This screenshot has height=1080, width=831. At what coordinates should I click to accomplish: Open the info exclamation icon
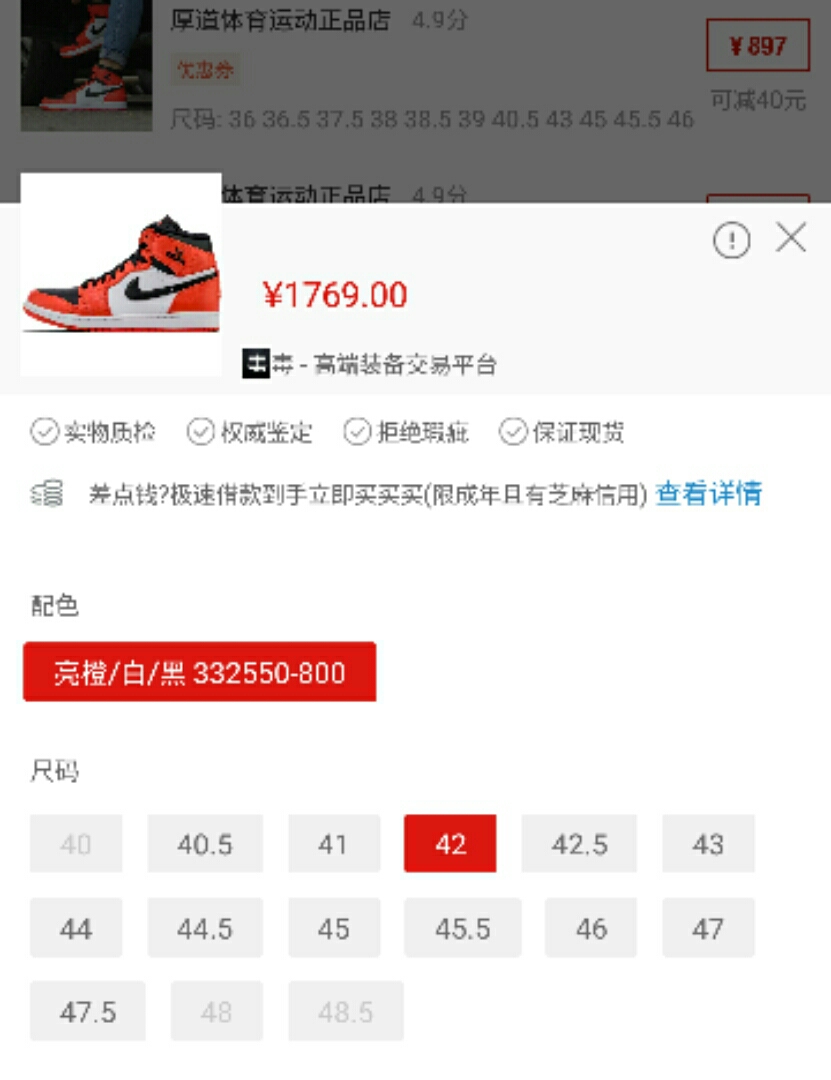click(731, 240)
